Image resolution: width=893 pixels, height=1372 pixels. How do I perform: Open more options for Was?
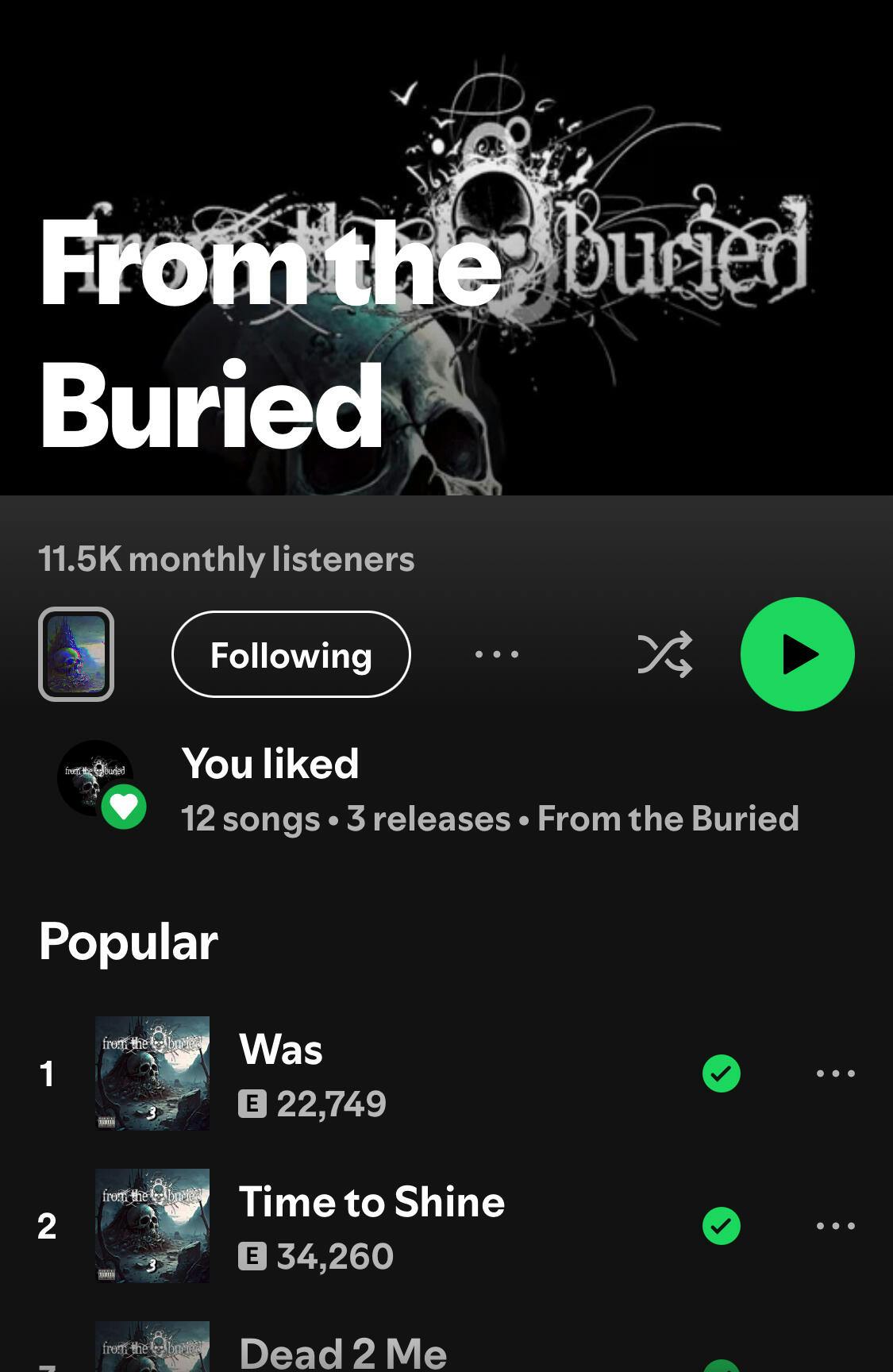tap(835, 1073)
